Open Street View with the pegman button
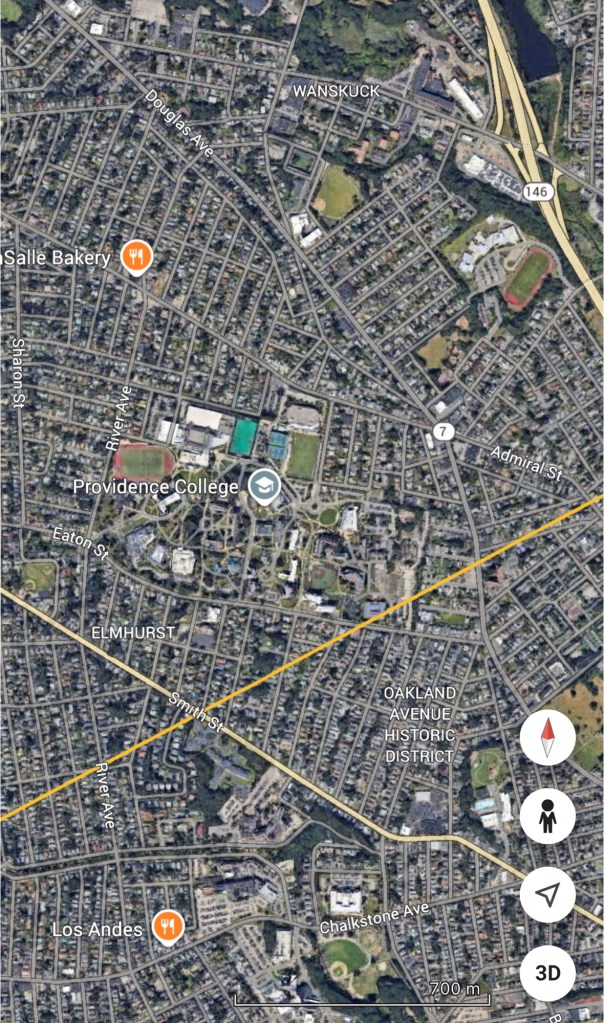Screen dimensions: 604x1023 coord(547,816)
